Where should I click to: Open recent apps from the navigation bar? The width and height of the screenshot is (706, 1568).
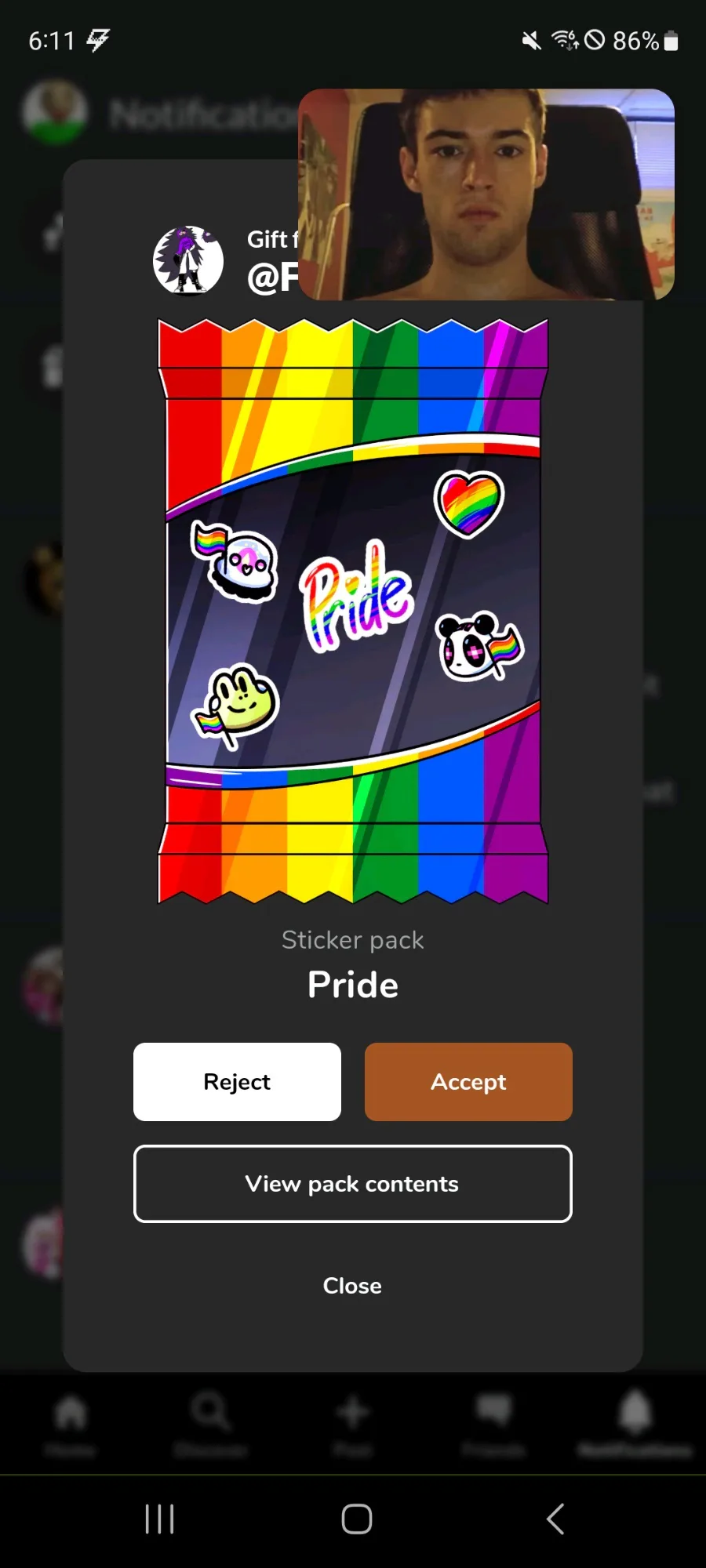[x=159, y=1519]
